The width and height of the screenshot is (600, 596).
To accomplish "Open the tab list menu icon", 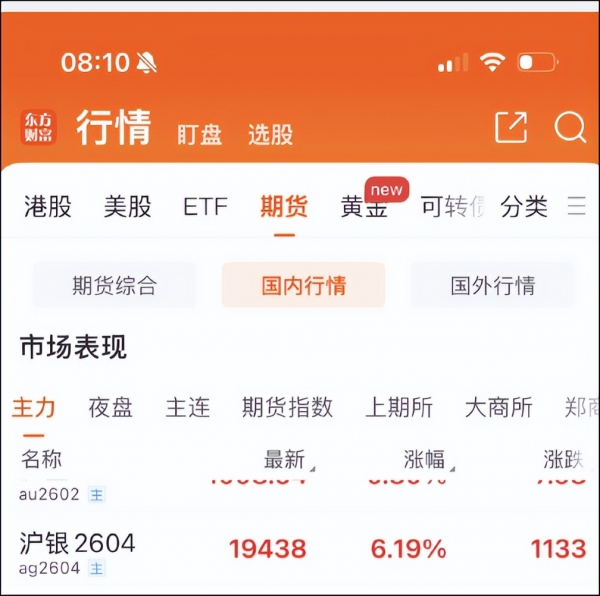I will click(x=576, y=207).
